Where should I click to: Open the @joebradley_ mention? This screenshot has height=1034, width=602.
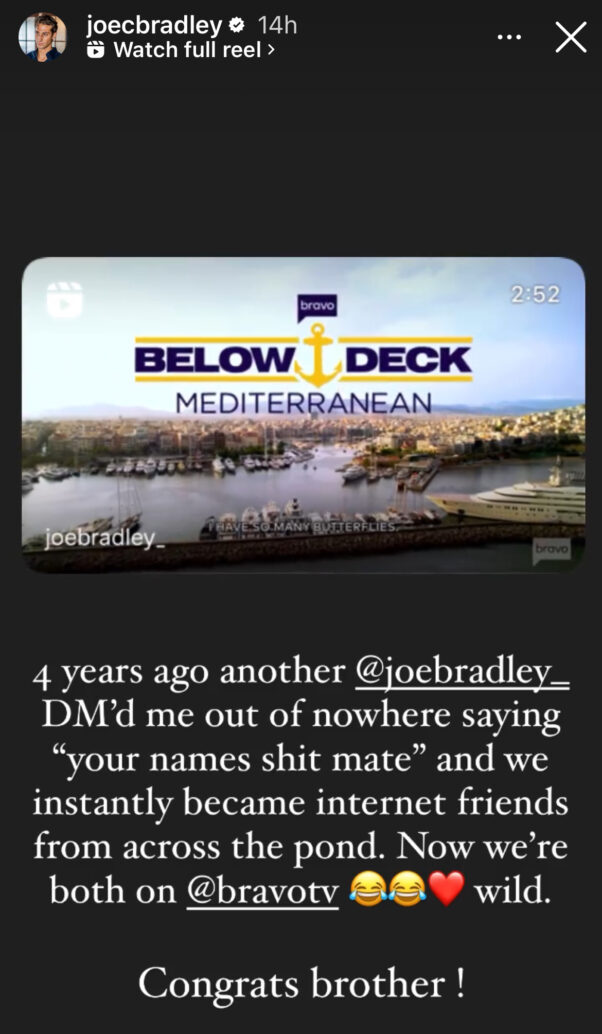tap(462, 673)
